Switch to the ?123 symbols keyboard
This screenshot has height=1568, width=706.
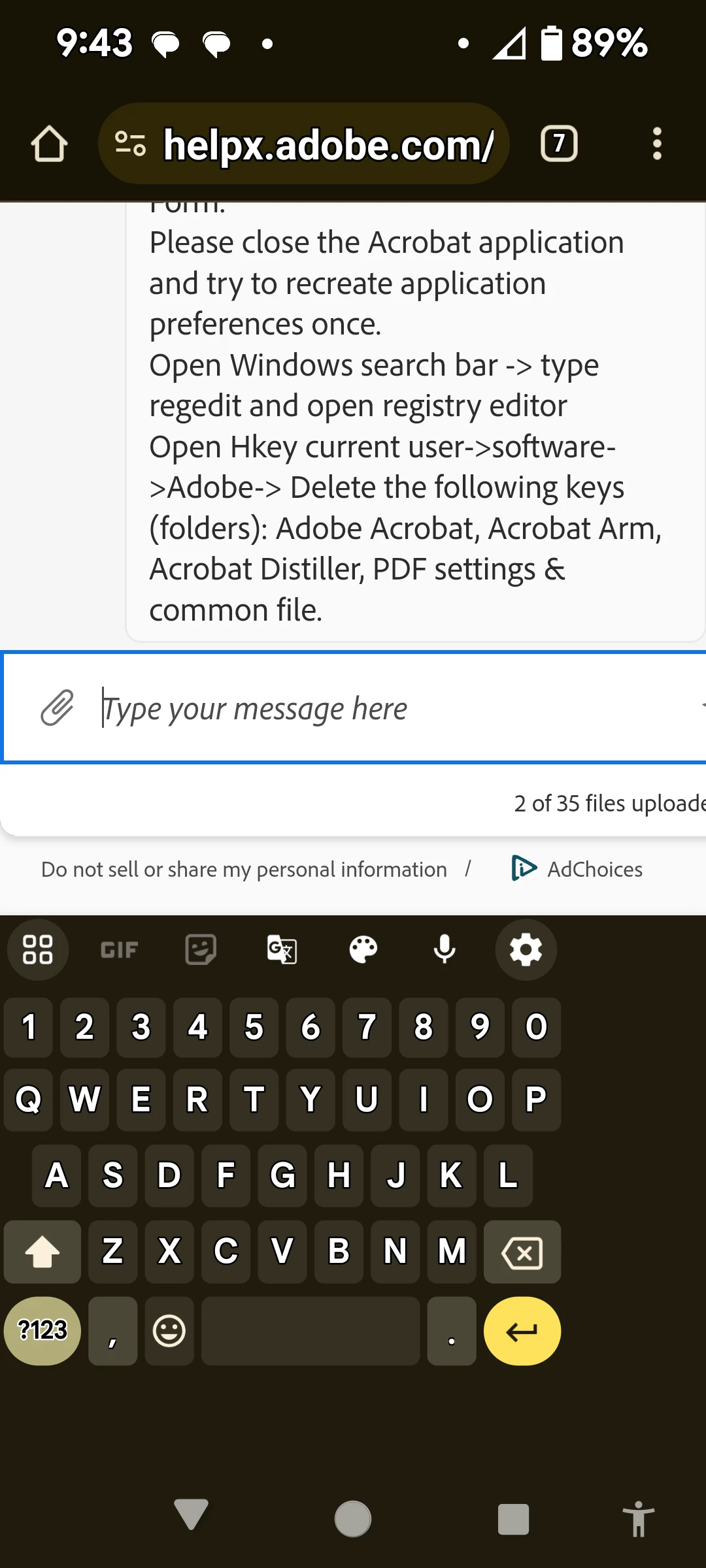[42, 1331]
